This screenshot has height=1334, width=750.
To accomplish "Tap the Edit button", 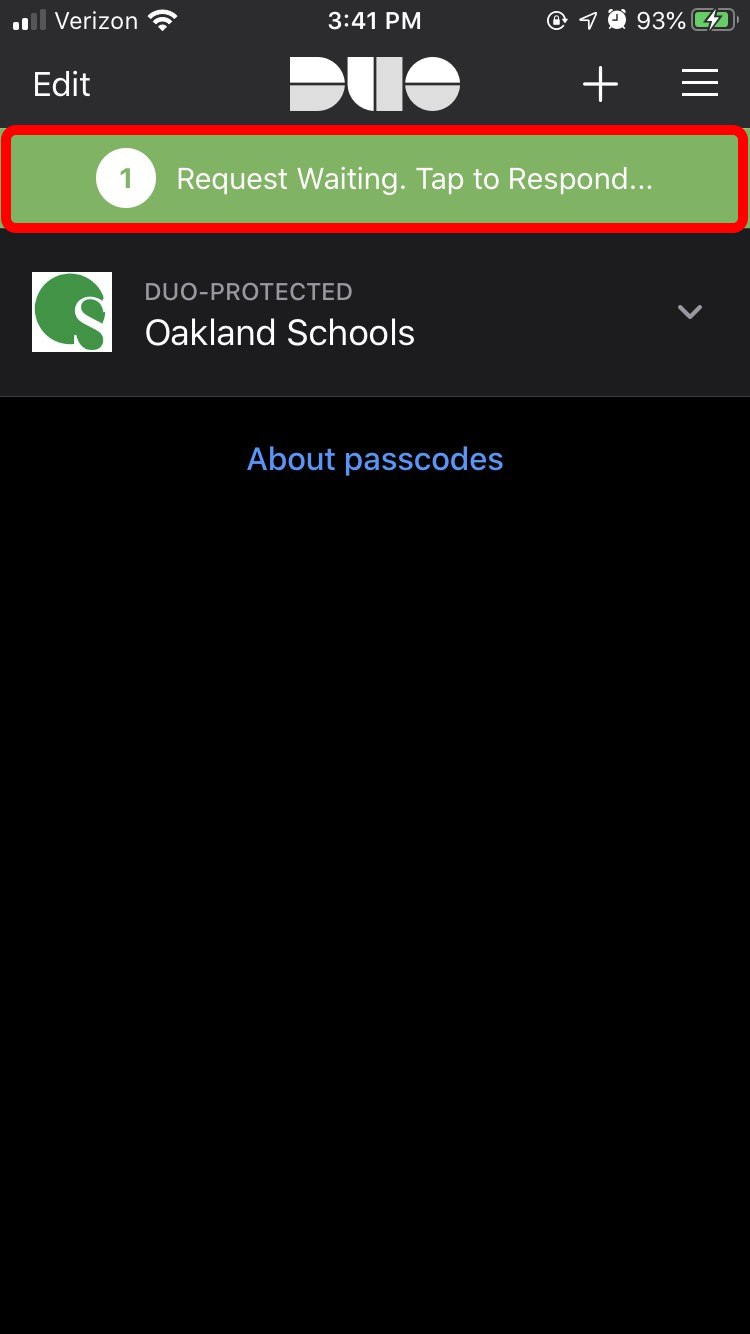I will 62,84.
